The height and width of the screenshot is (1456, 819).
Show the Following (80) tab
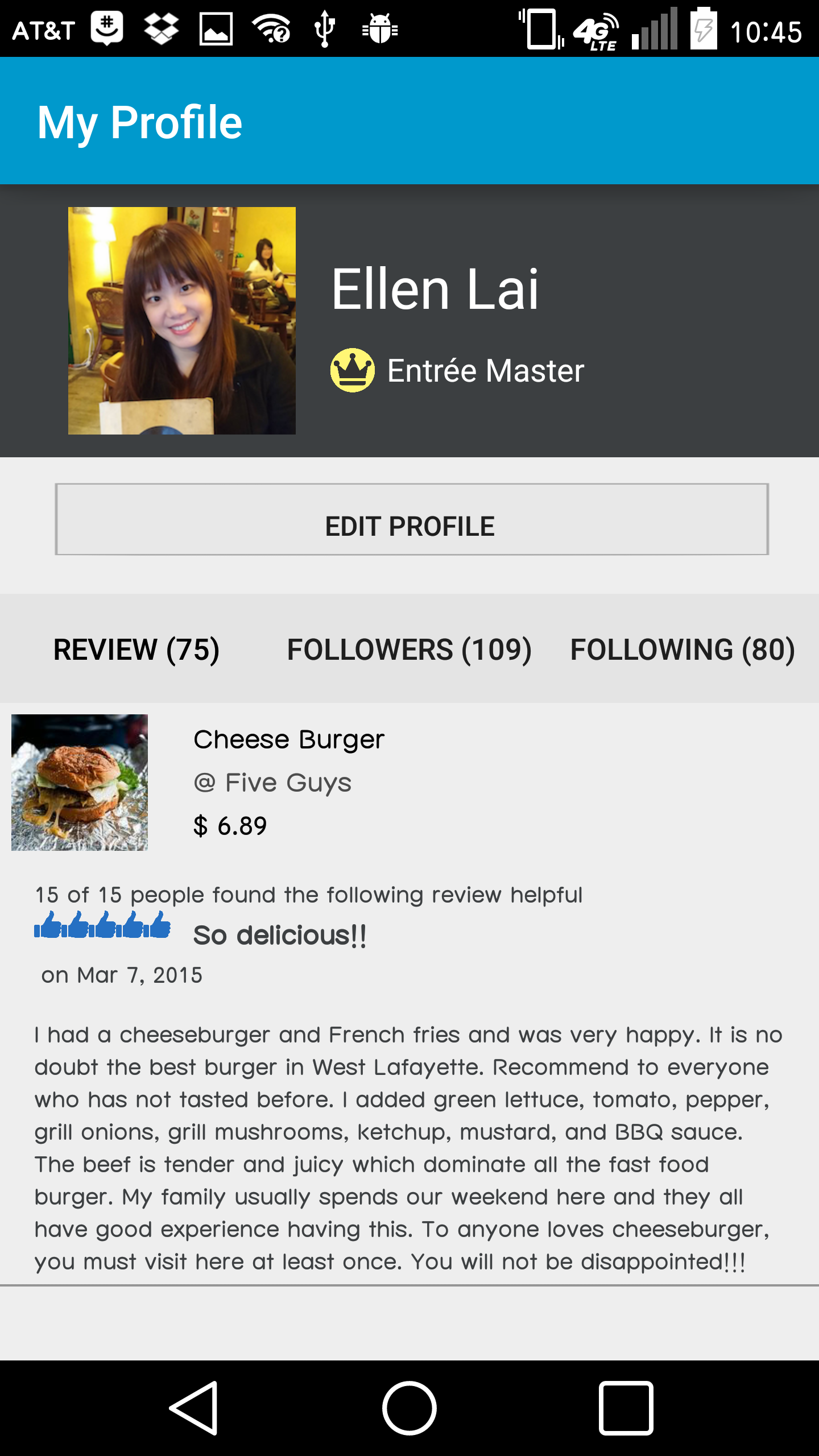[x=682, y=650]
